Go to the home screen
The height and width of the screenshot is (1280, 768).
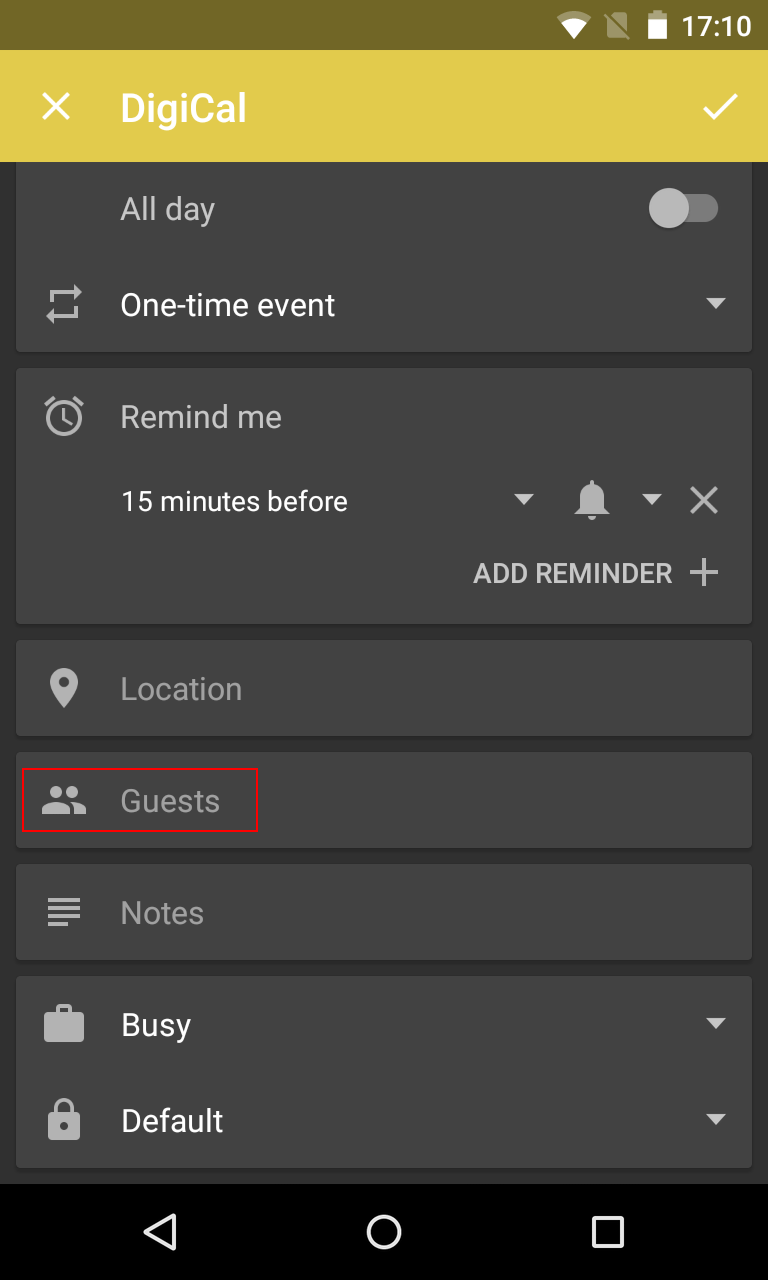click(384, 1232)
